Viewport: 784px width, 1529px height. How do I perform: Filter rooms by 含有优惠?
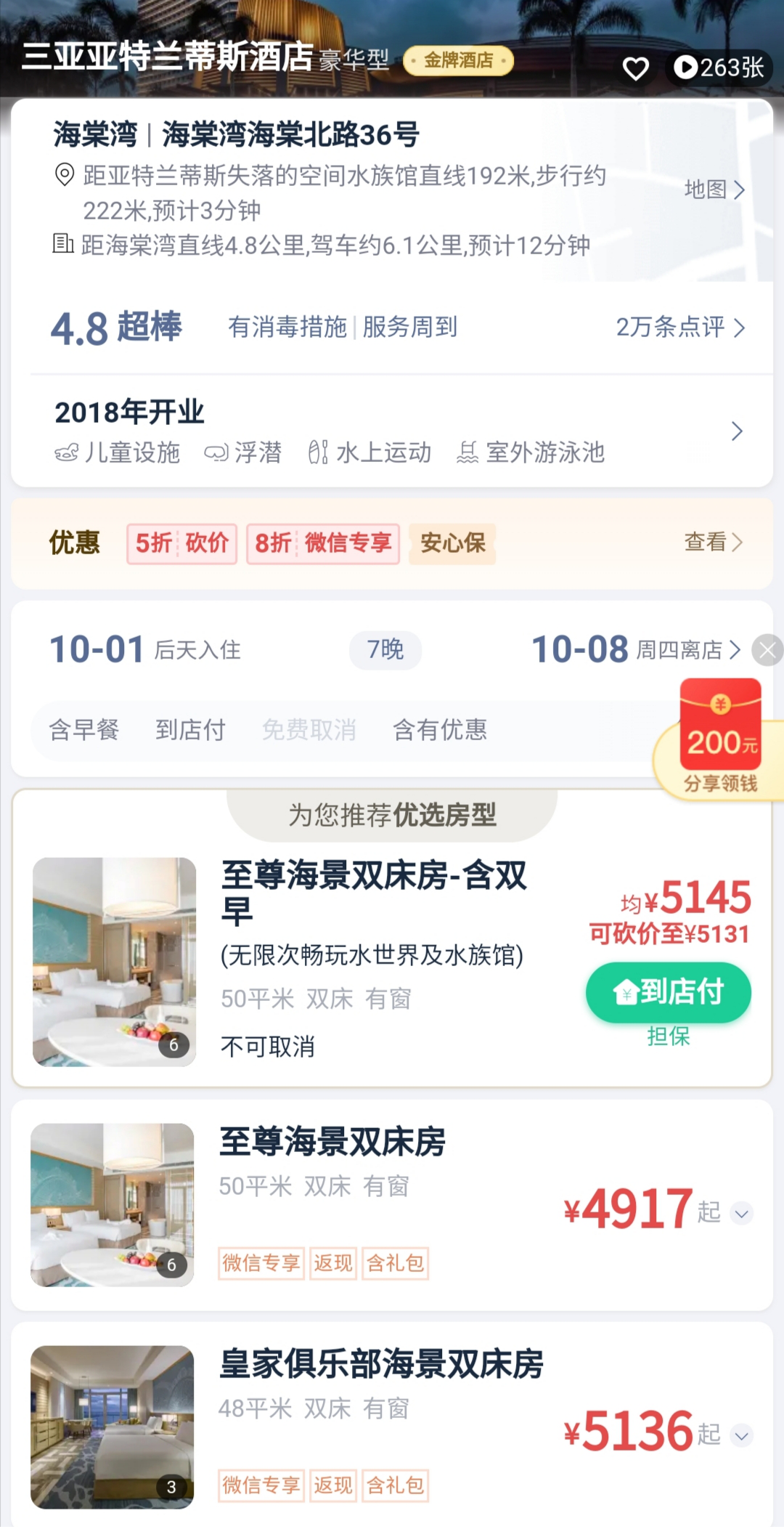440,730
